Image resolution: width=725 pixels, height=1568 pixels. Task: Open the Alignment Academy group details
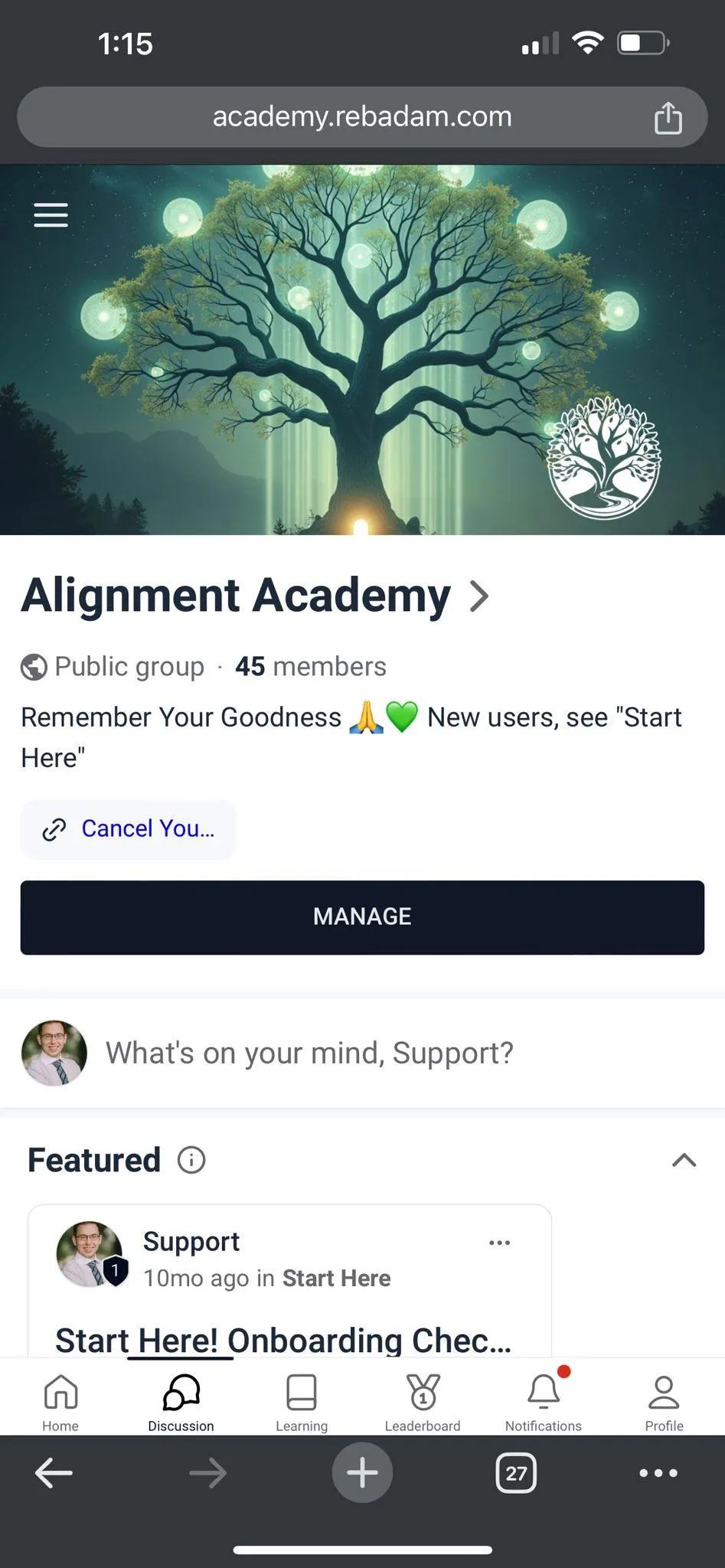click(x=253, y=596)
